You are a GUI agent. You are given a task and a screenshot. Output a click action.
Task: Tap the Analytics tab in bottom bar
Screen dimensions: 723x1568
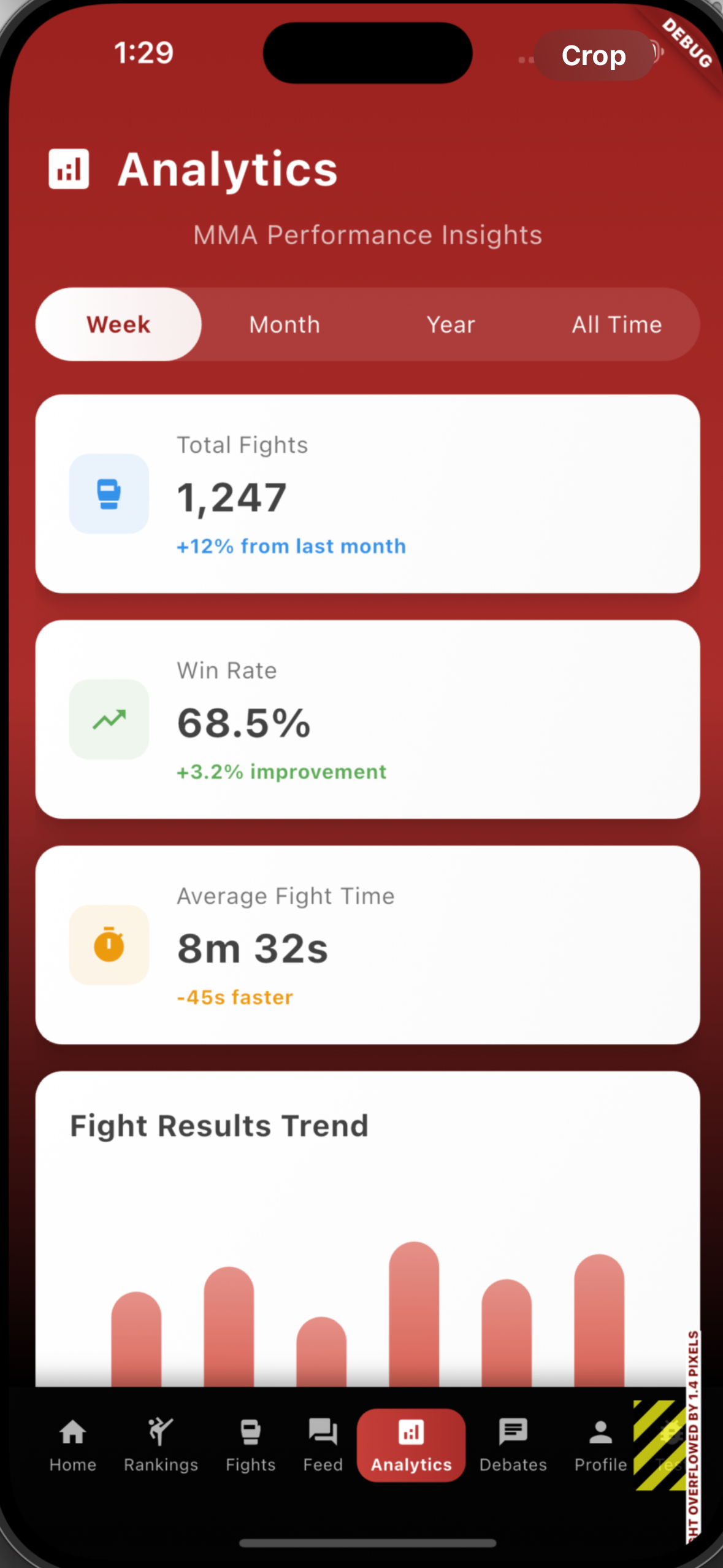tap(411, 1444)
